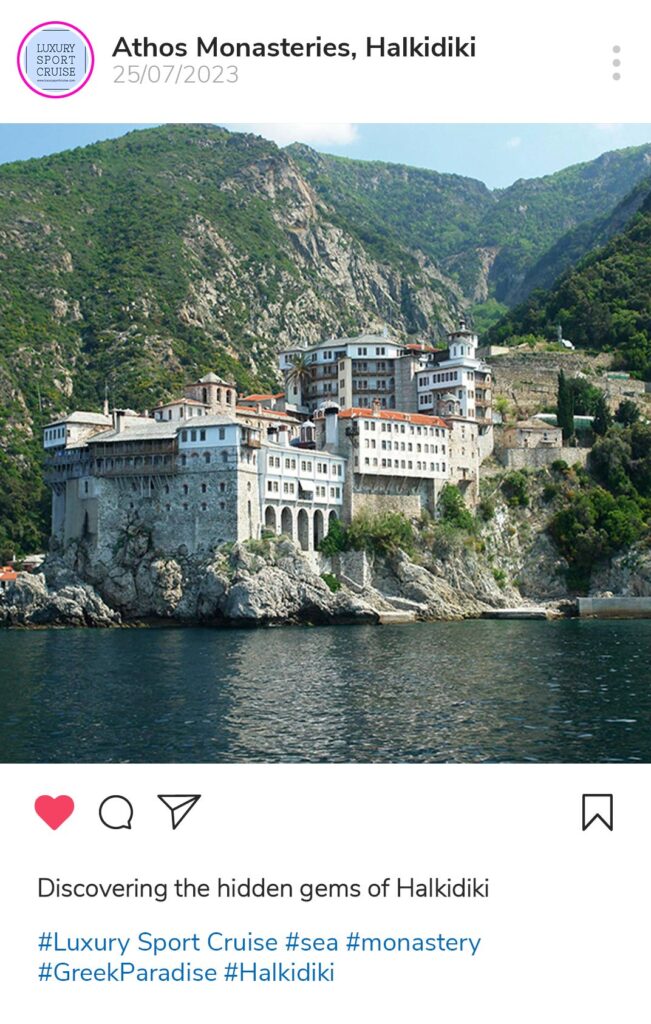Open the monastery photo in the post

325,442
